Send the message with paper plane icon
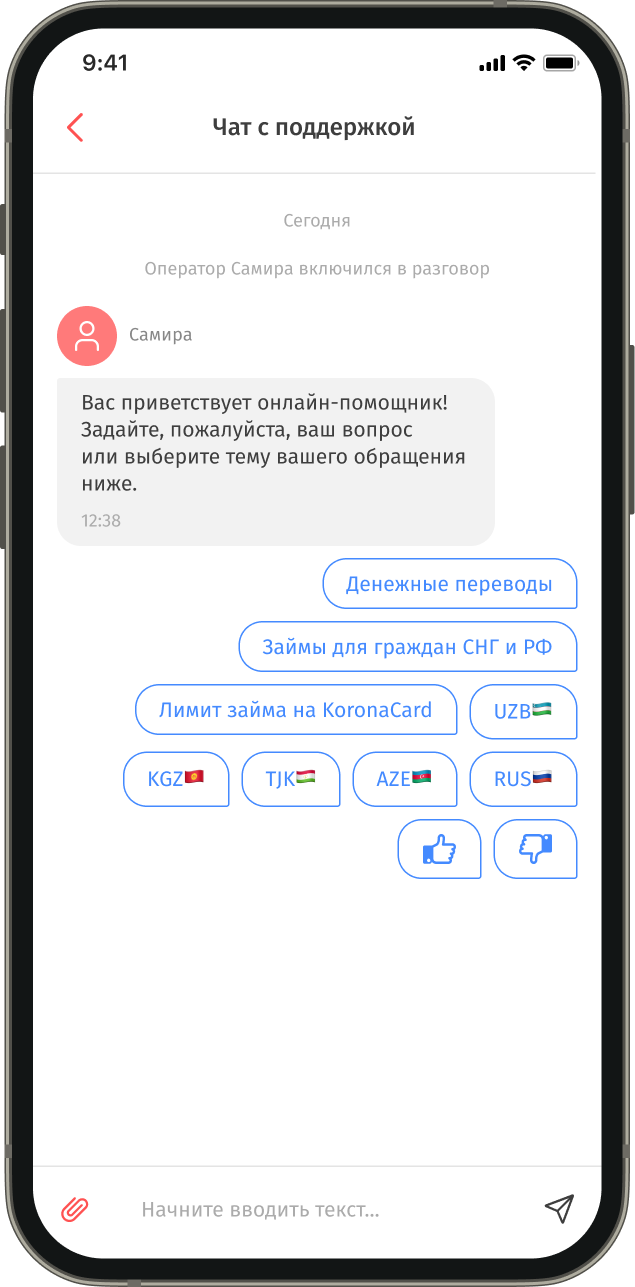Image resolution: width=635 pixels, height=1287 pixels. pyautogui.click(x=559, y=1209)
